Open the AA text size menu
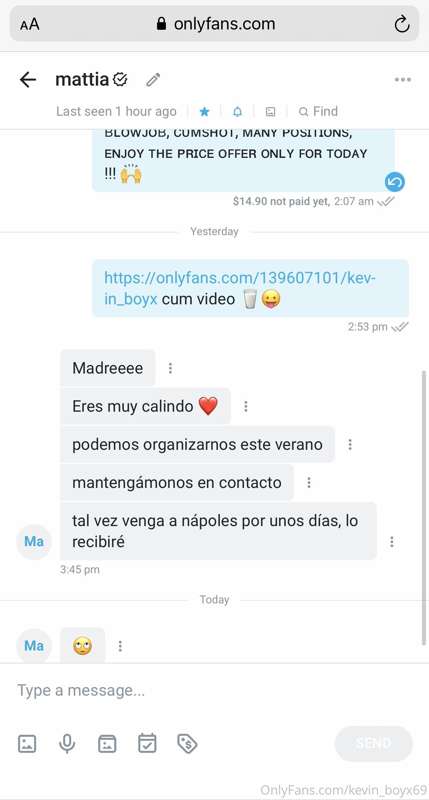 [30, 24]
